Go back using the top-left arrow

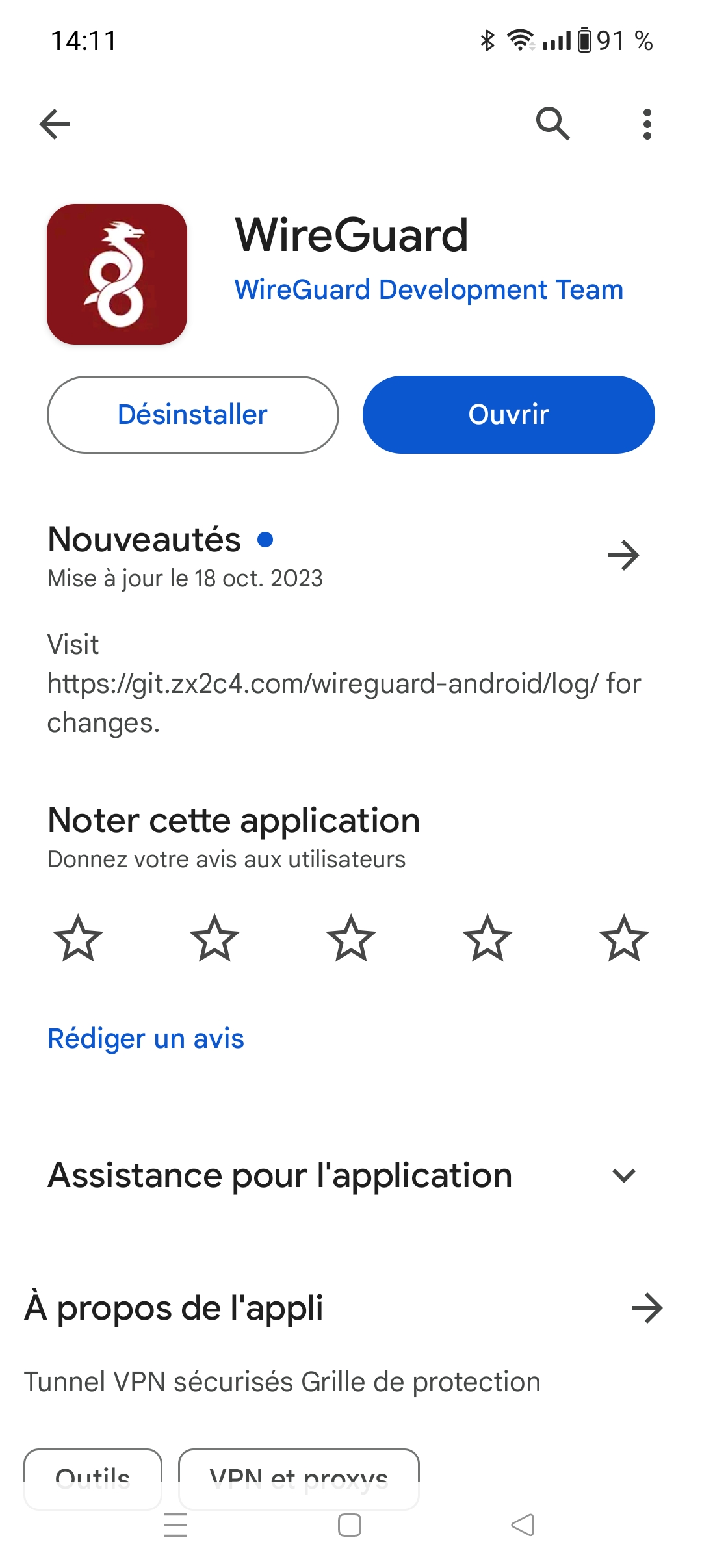tap(55, 124)
